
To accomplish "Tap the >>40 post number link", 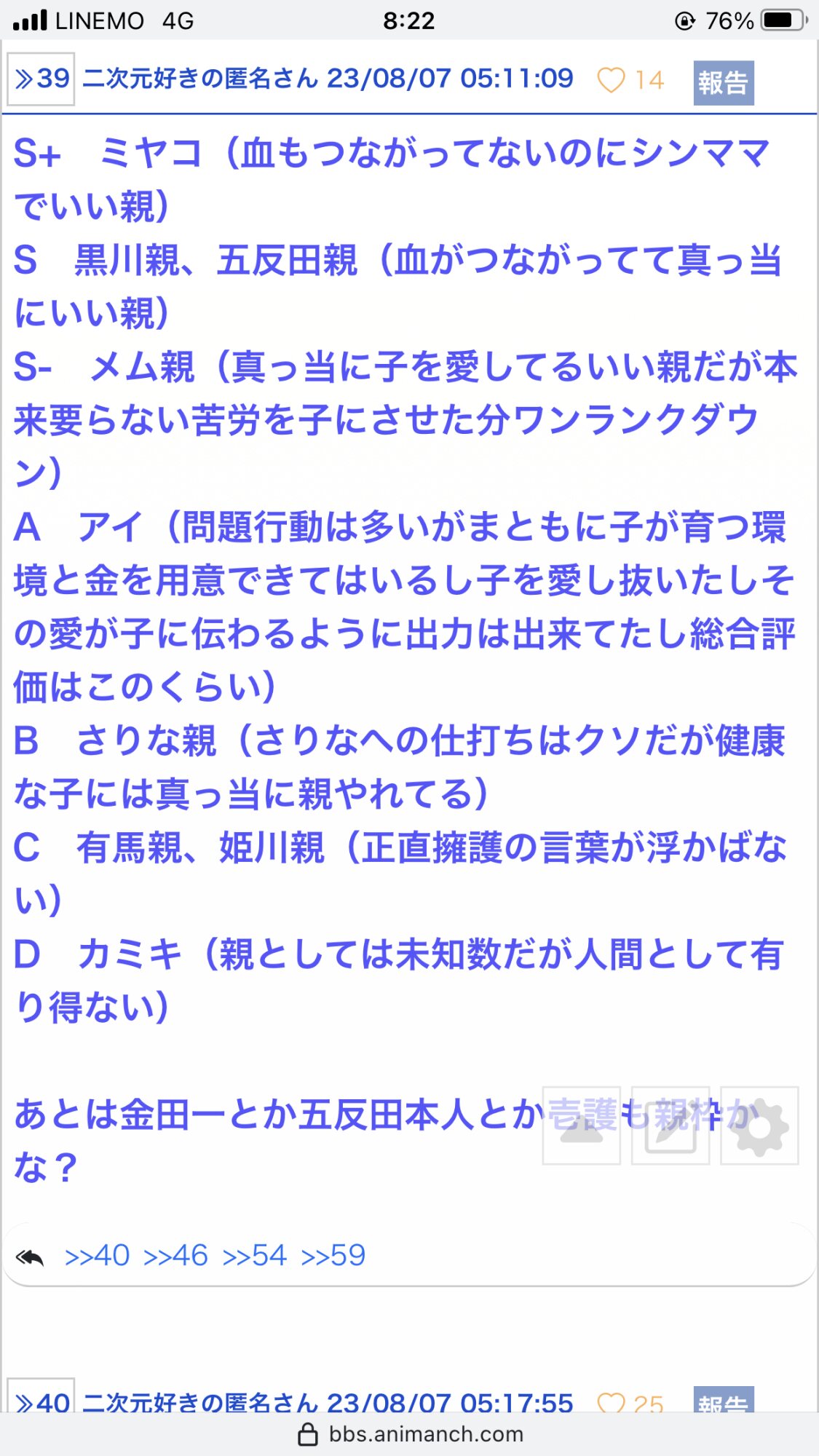I will pos(41,1397).
